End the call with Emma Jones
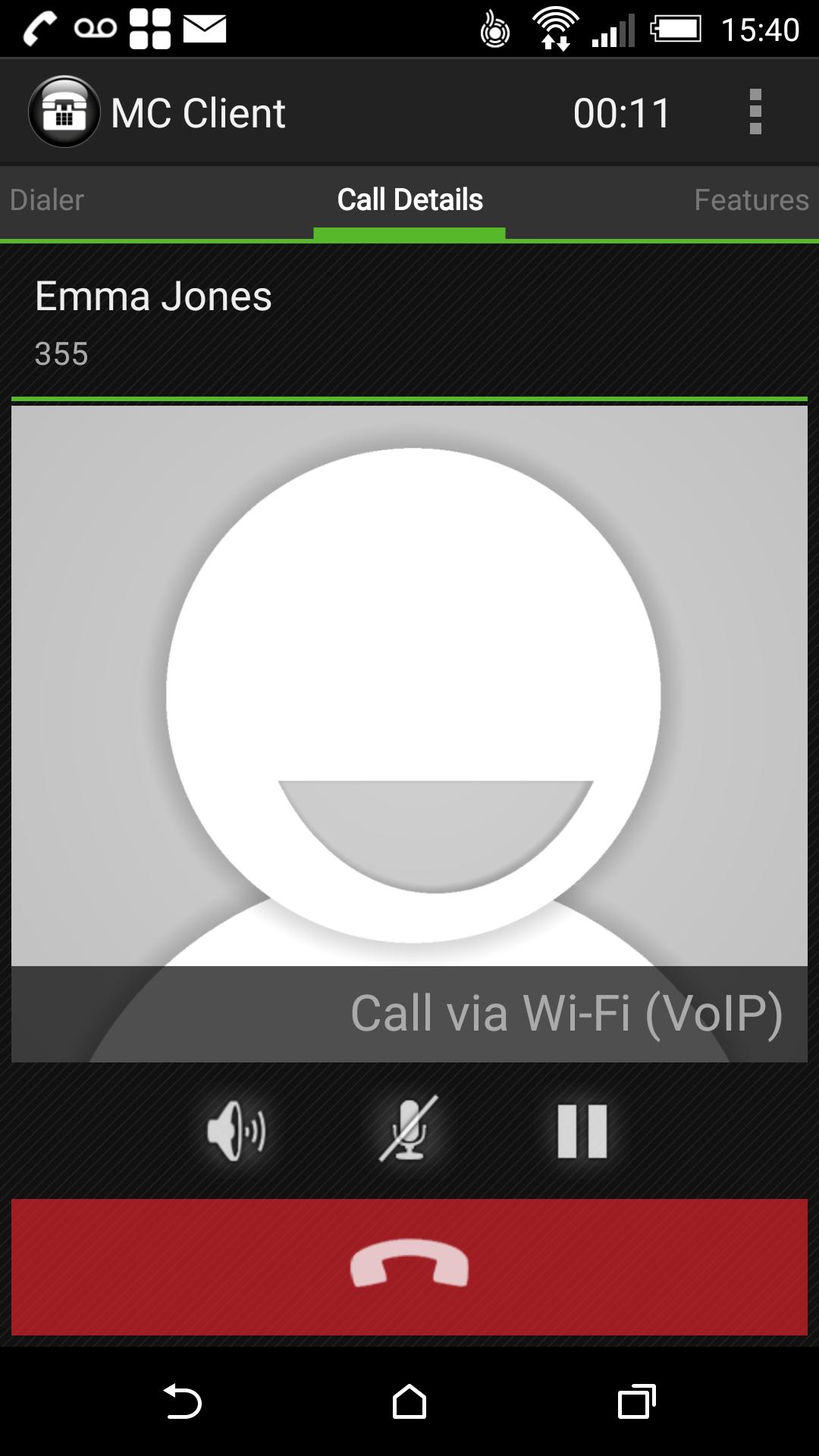The image size is (819, 1456). 409,1266
